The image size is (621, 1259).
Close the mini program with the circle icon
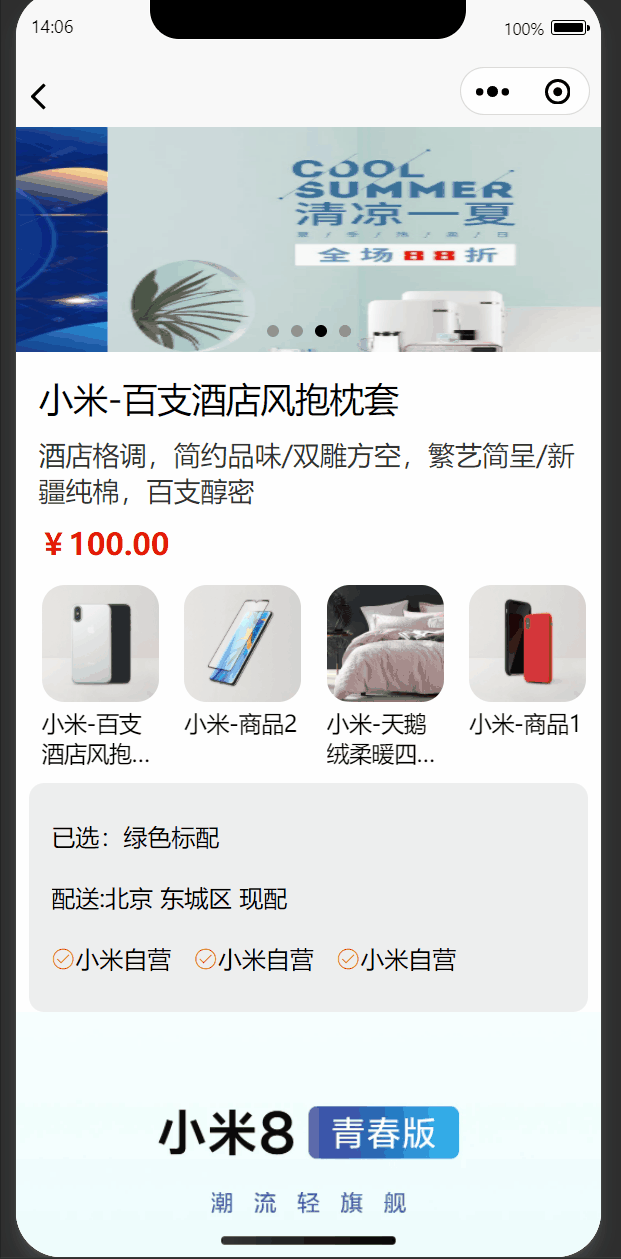(558, 92)
